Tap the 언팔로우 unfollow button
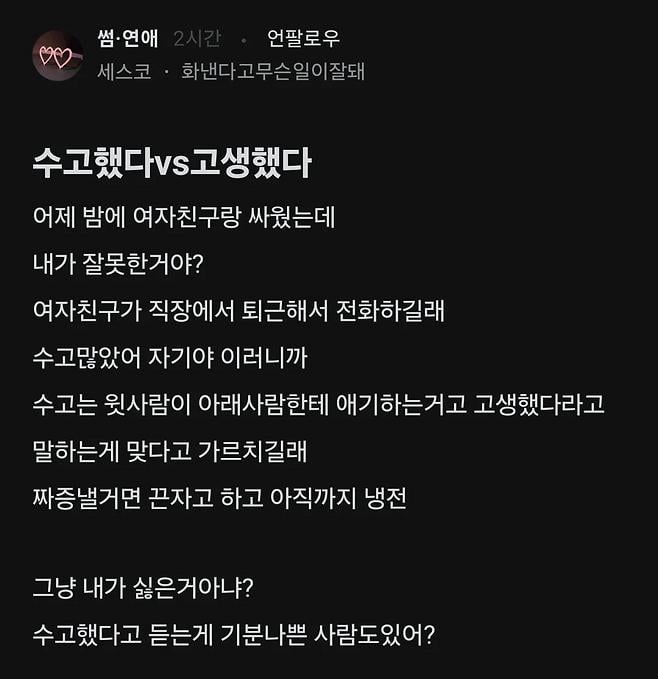Image resolution: width=658 pixels, height=679 pixels. point(303,39)
